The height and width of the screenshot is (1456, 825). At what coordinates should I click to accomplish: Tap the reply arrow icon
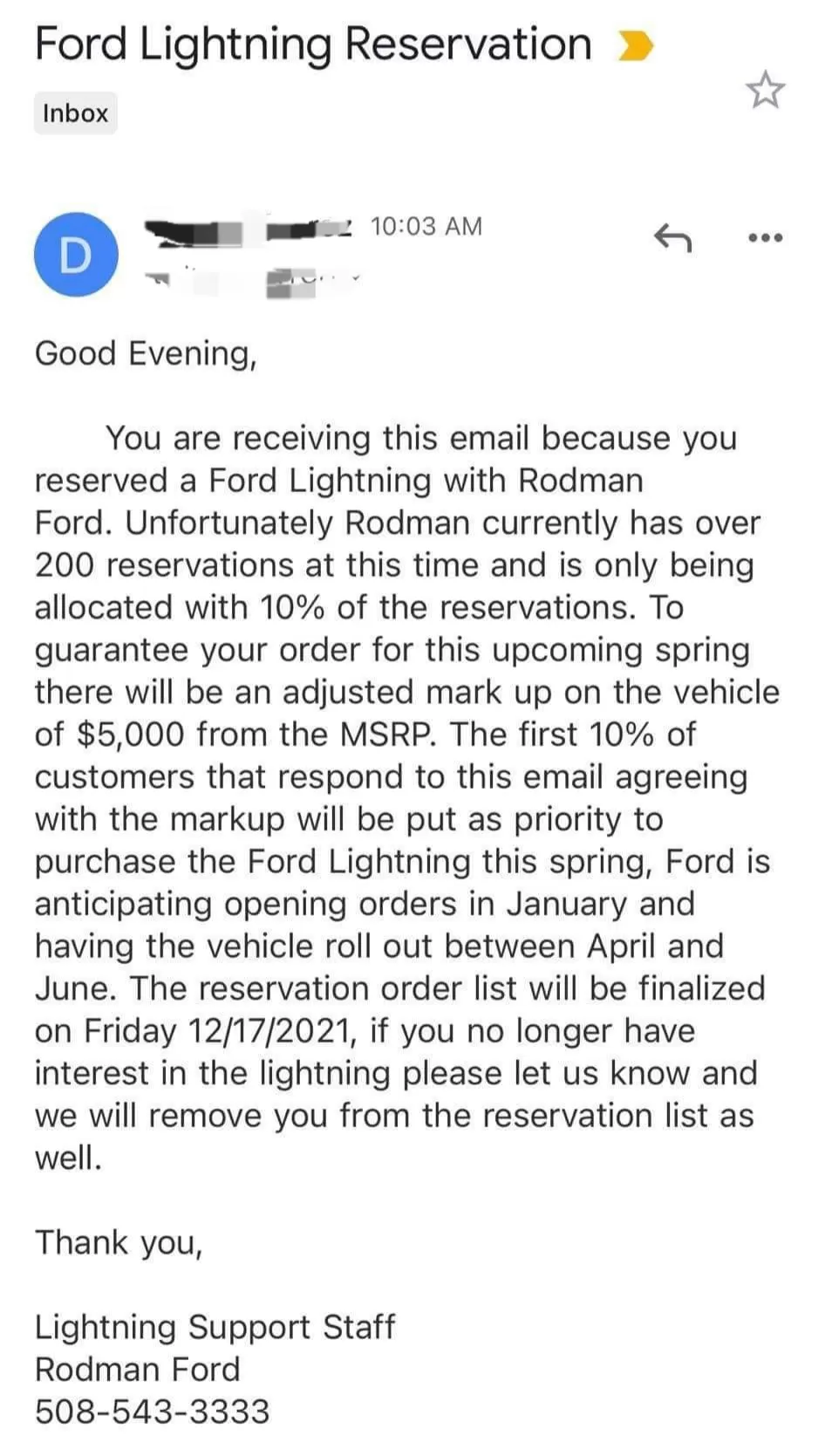[x=672, y=238]
